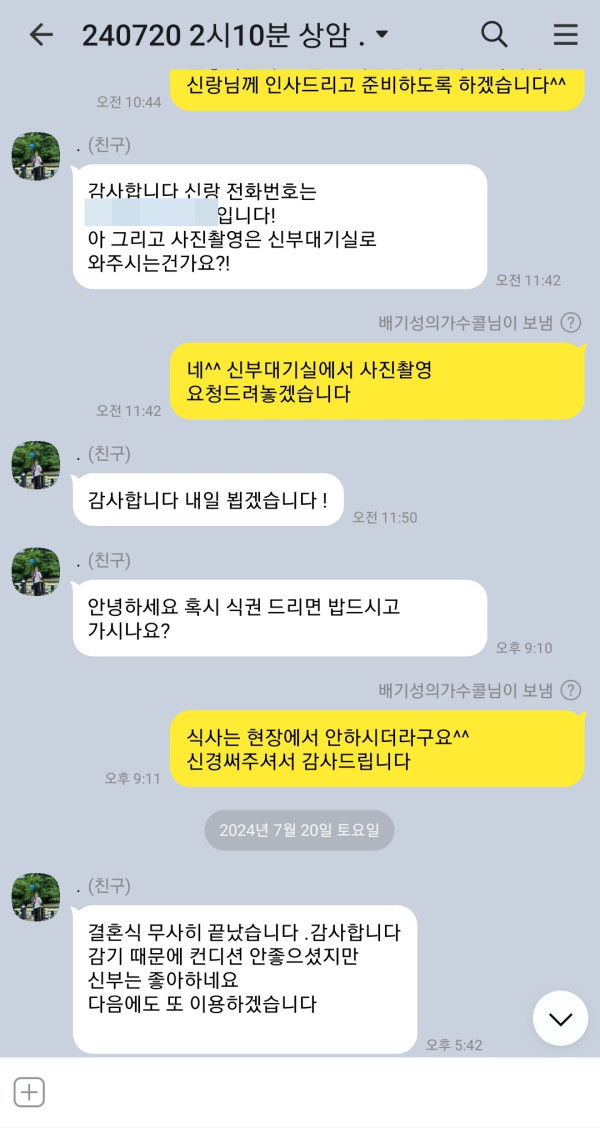
Task: Open the hamburger chat menu
Action: click(x=565, y=35)
